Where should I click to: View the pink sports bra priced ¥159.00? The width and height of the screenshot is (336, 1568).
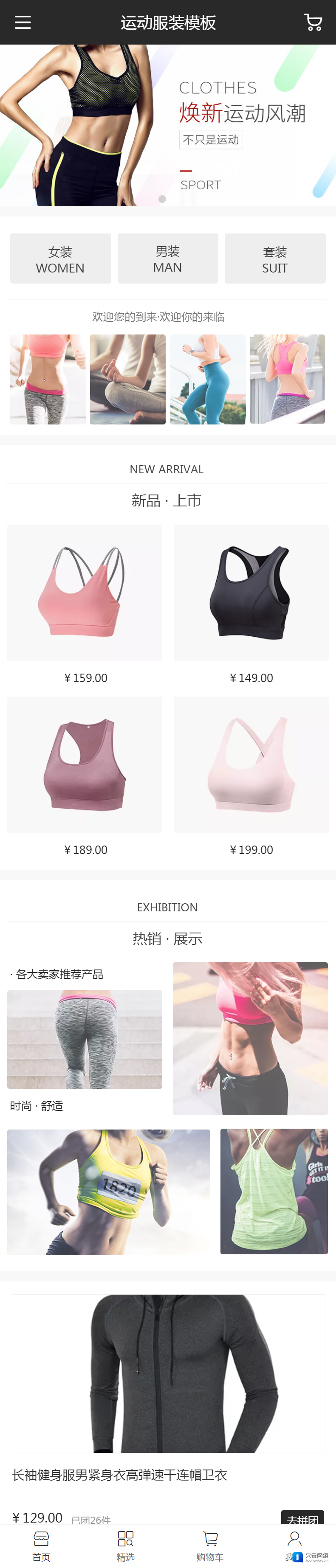[x=85, y=593]
